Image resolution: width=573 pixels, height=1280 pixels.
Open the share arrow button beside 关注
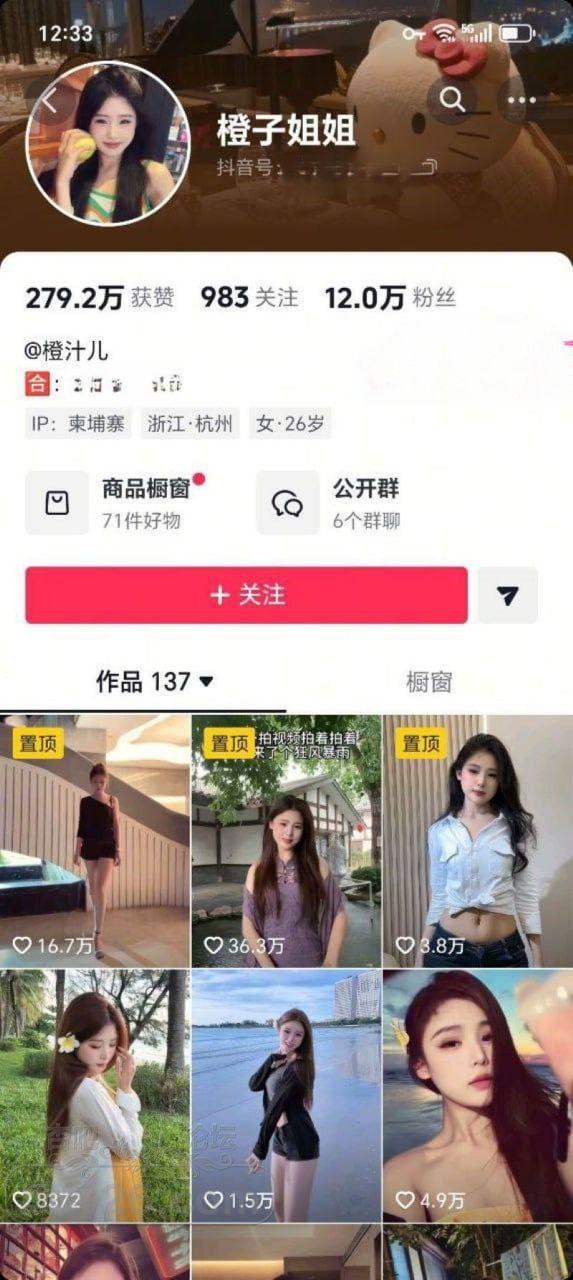pos(508,595)
